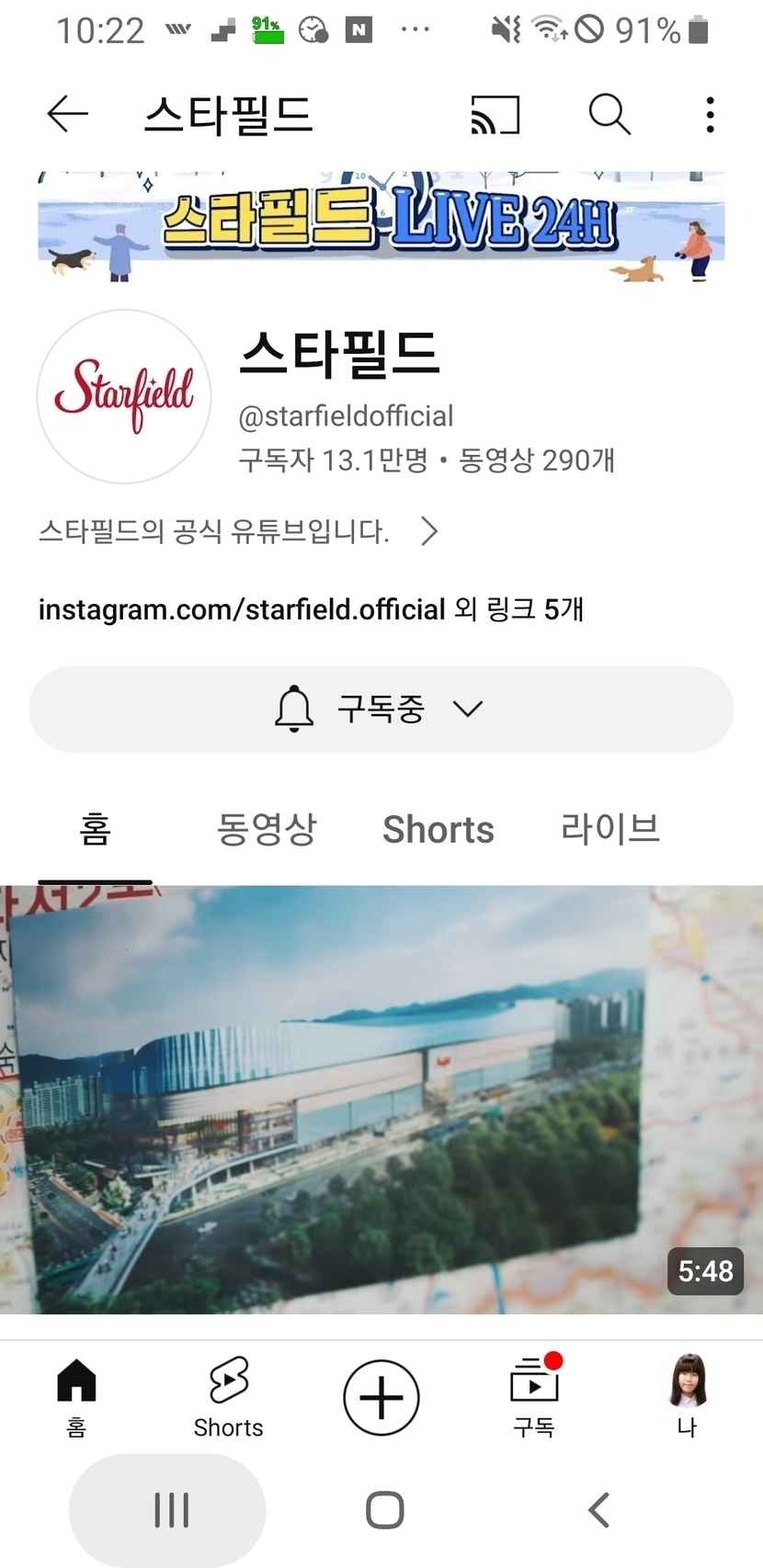Go to the 홈 bottom navigation item
The width and height of the screenshot is (763, 1568).
point(76,1396)
